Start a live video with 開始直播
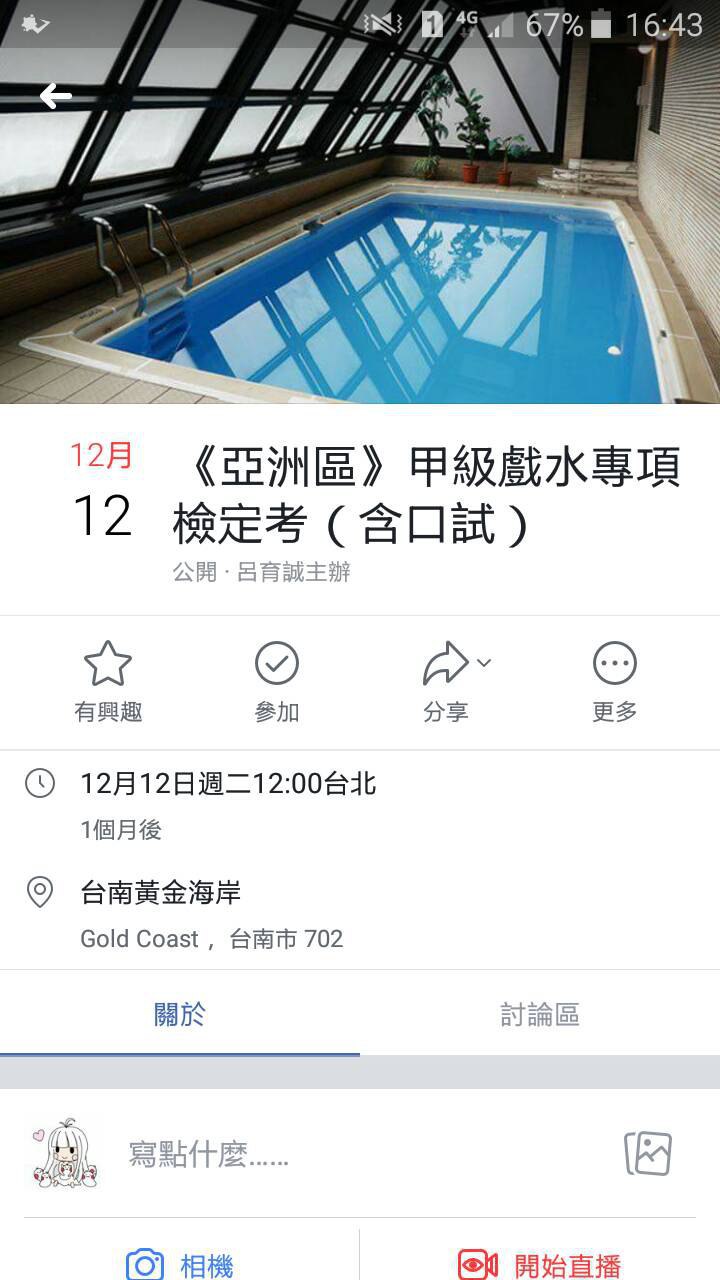720x1280 pixels. (541, 1265)
